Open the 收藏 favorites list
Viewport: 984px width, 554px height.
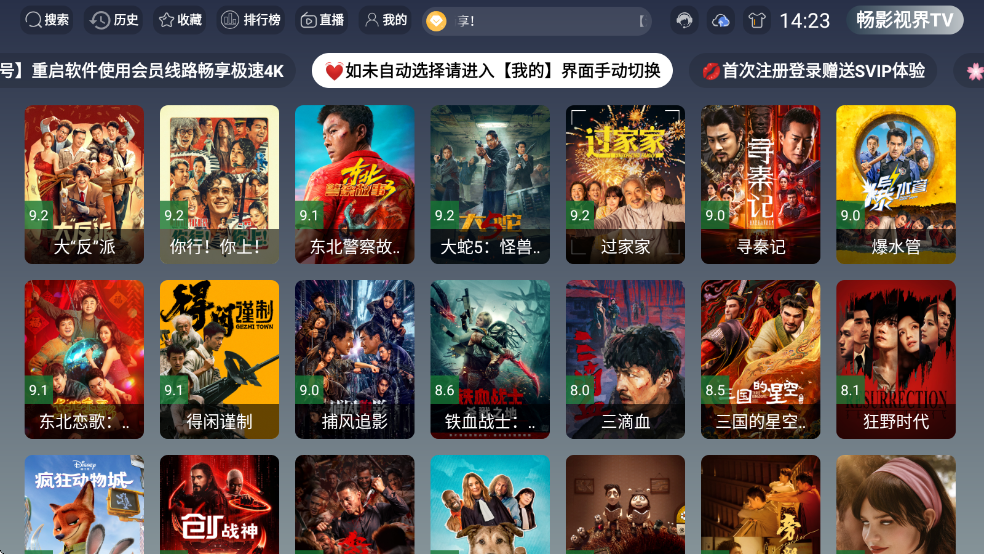180,20
